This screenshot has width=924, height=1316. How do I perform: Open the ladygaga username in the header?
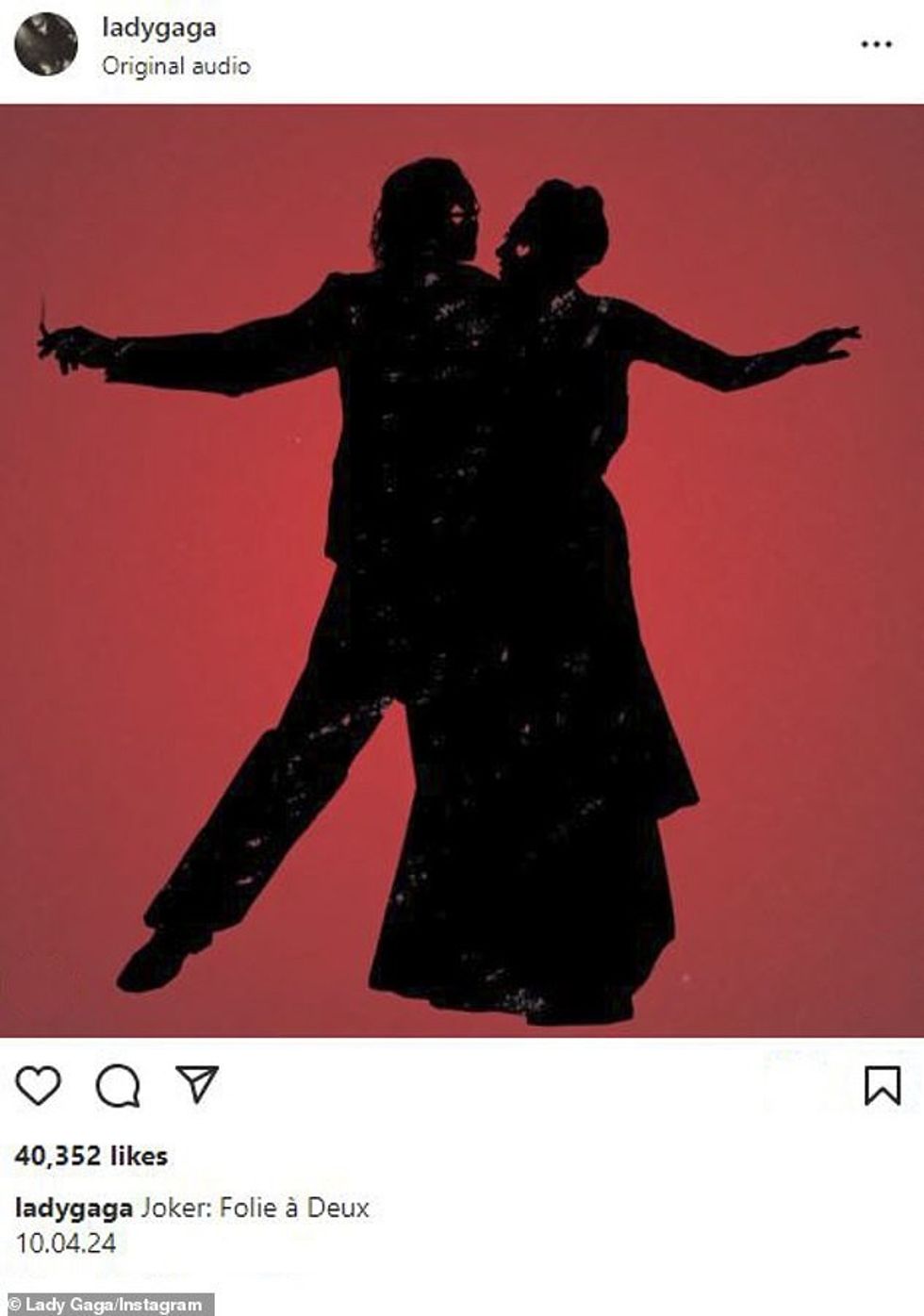pyautogui.click(x=158, y=27)
